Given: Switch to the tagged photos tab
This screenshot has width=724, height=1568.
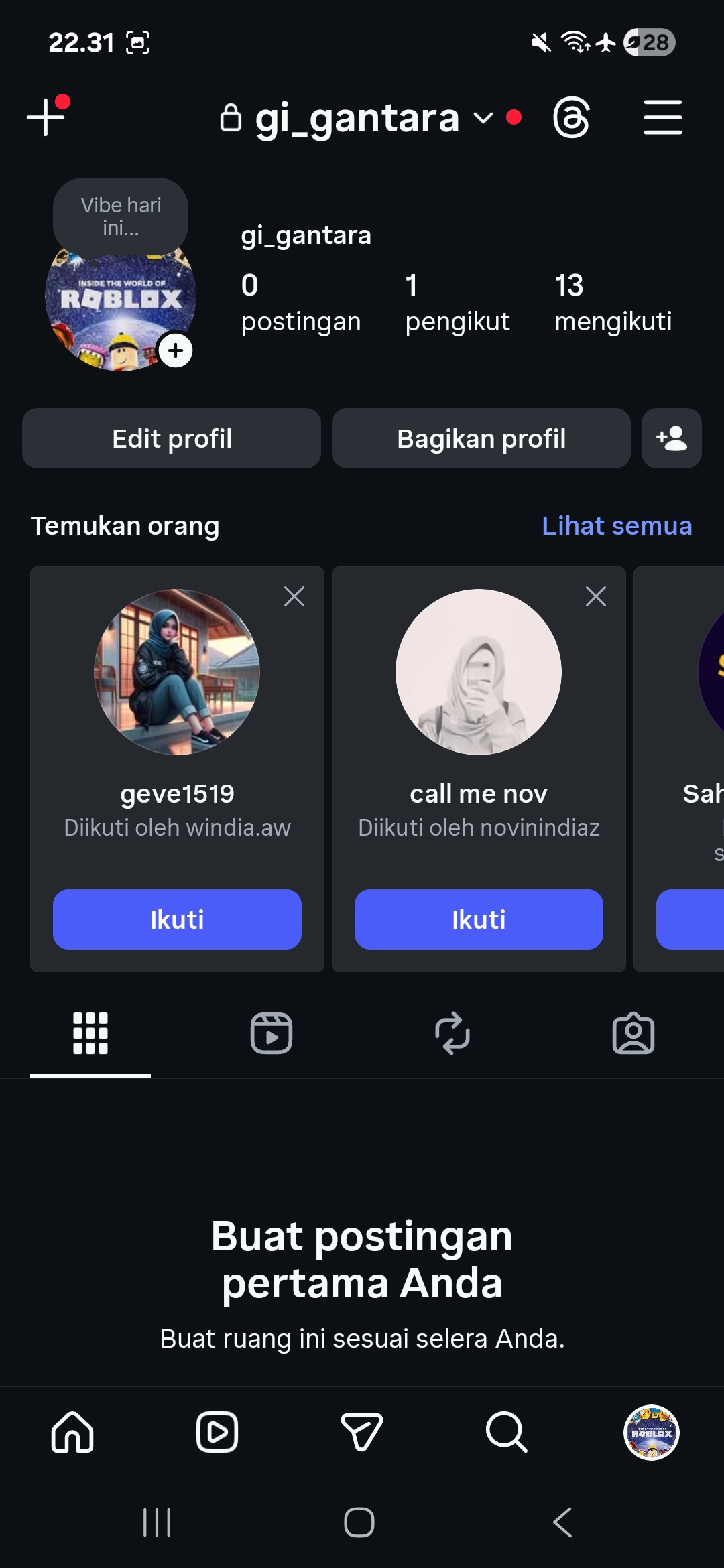Looking at the screenshot, I should coord(633,1033).
